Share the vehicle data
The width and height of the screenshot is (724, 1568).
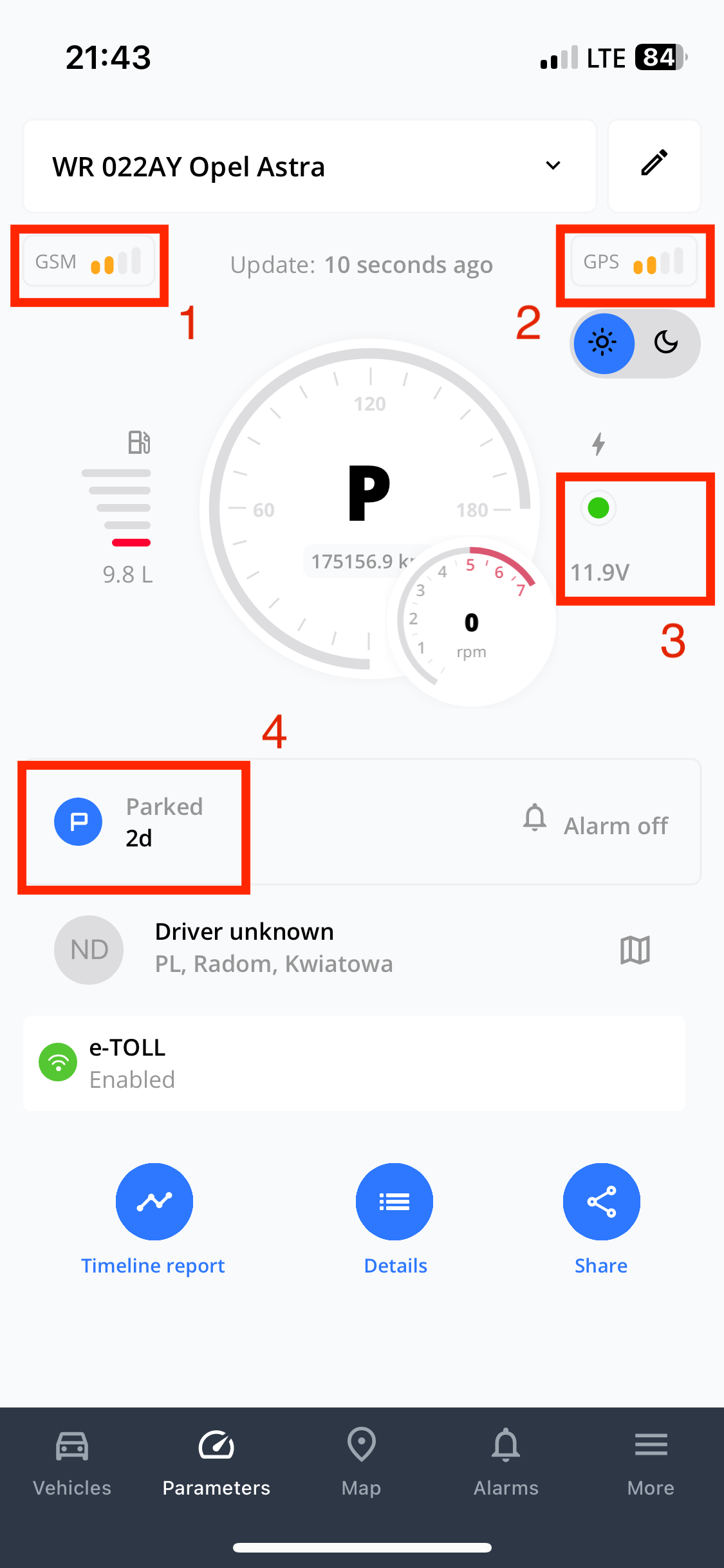click(x=601, y=1202)
